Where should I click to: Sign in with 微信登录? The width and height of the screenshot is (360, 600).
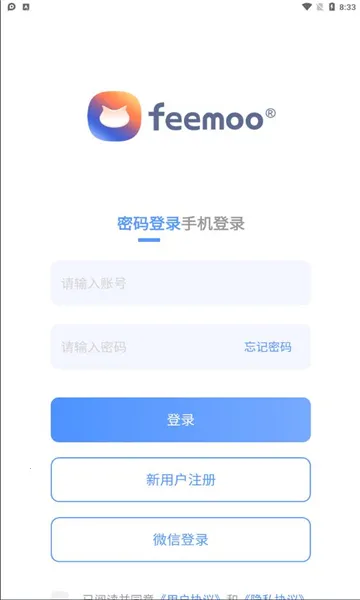181,540
